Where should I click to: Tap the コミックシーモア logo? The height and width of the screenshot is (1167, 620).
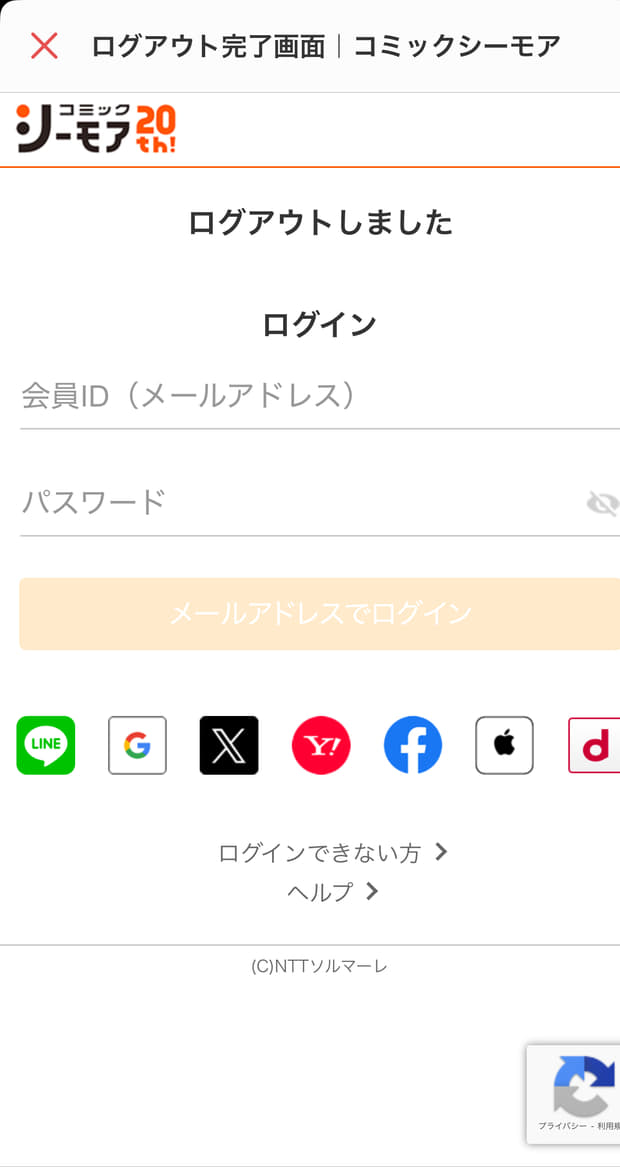point(96,129)
